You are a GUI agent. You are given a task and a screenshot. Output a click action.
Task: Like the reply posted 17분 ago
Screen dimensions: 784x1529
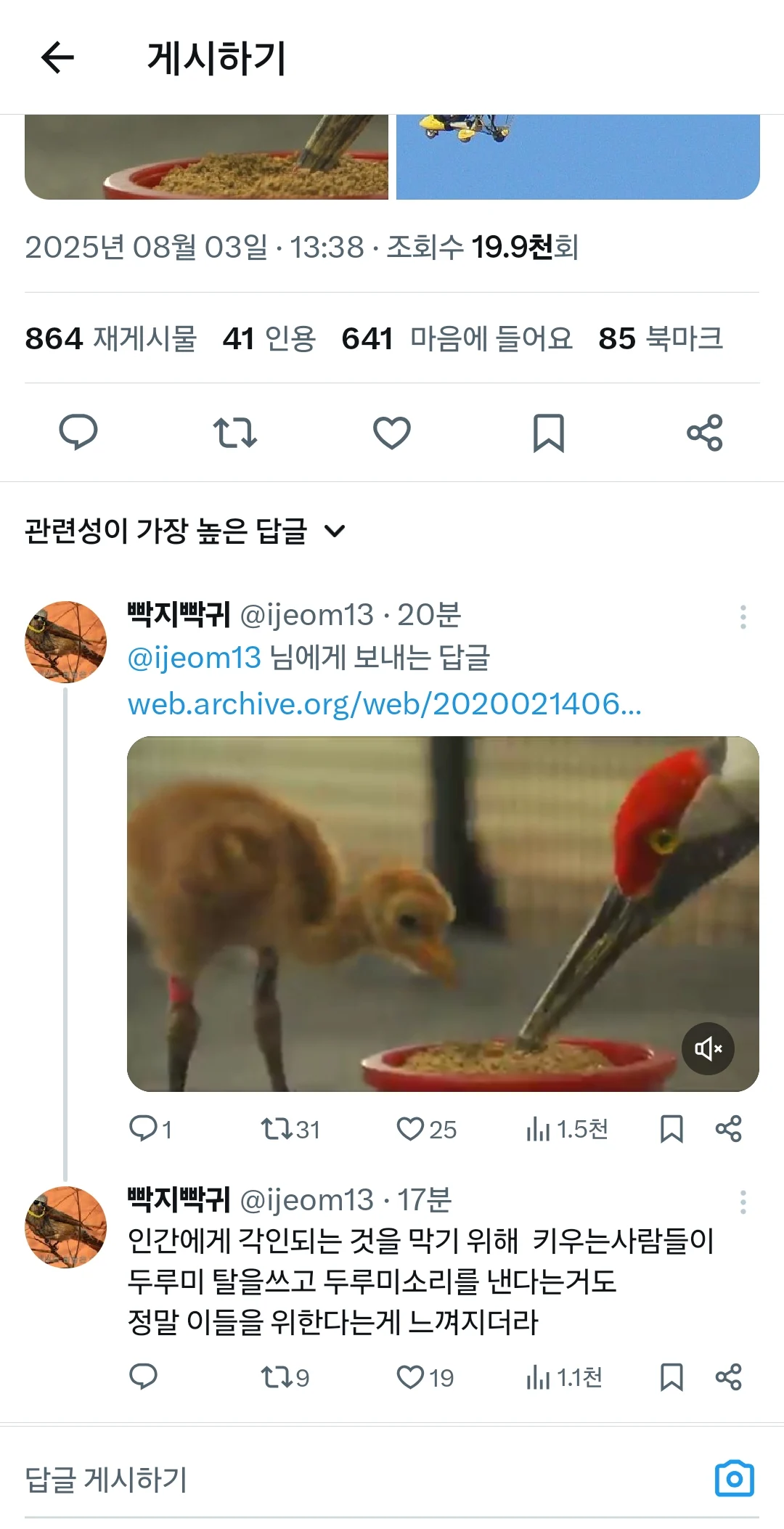click(x=410, y=1377)
